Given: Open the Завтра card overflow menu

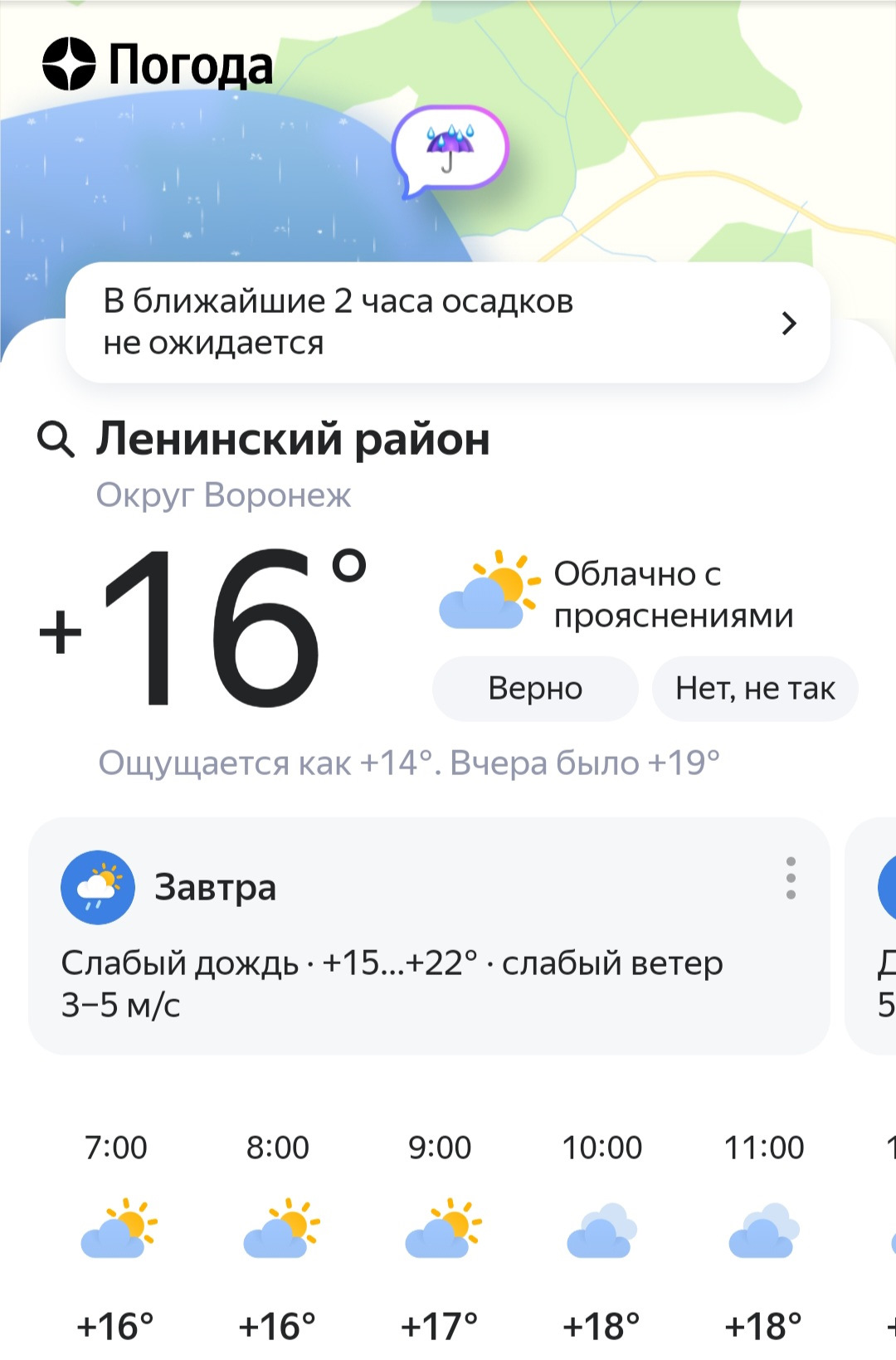Looking at the screenshot, I should 791,878.
